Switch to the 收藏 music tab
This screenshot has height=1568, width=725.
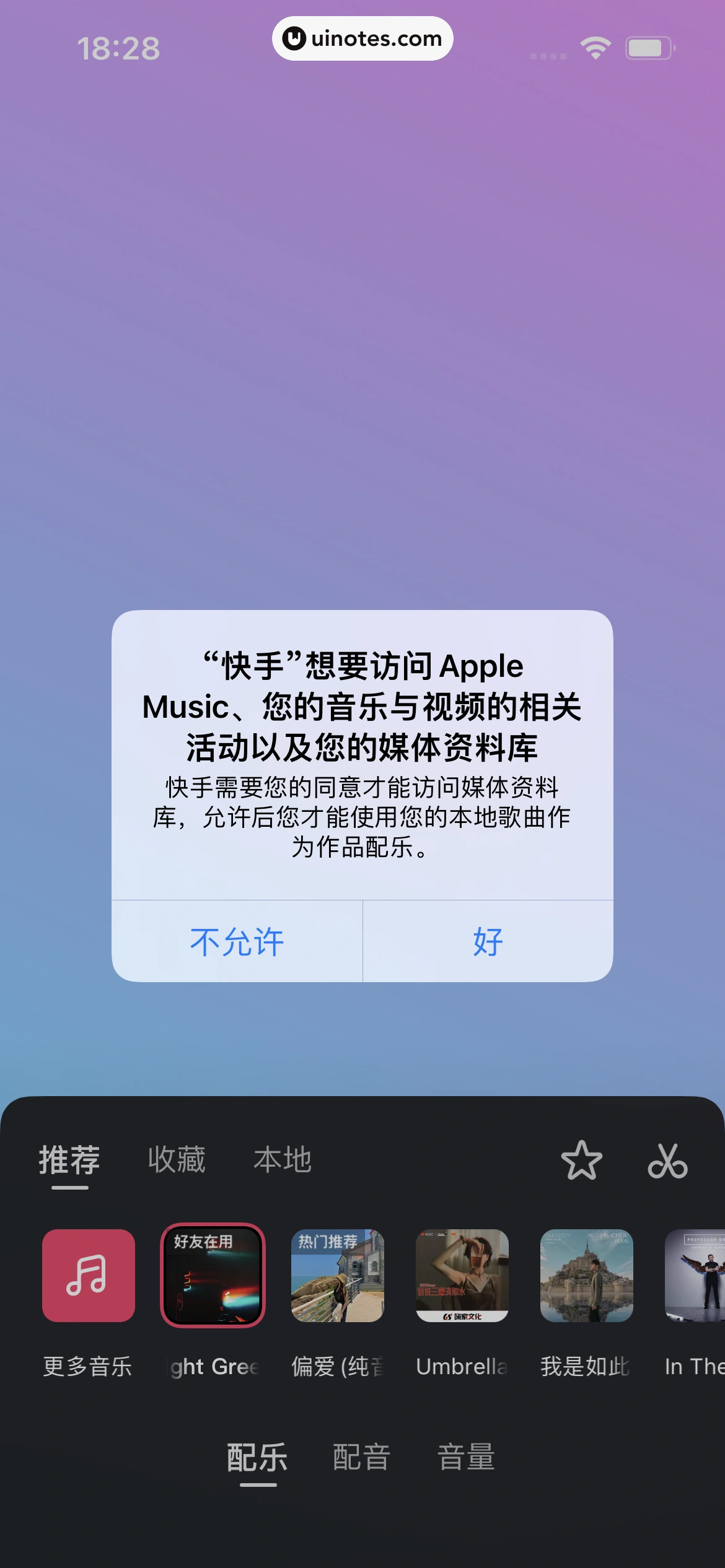click(175, 1158)
